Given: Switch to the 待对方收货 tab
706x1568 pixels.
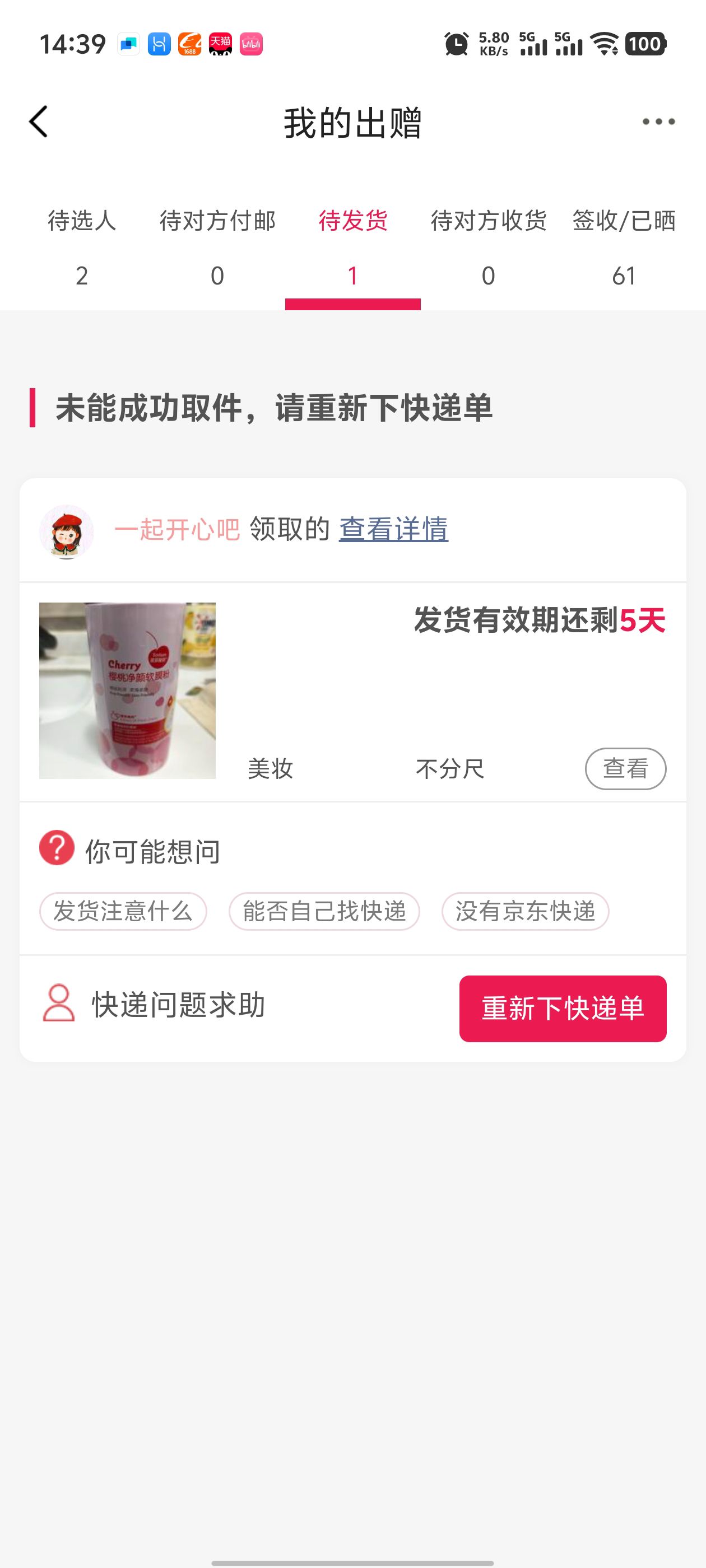Looking at the screenshot, I should click(488, 246).
